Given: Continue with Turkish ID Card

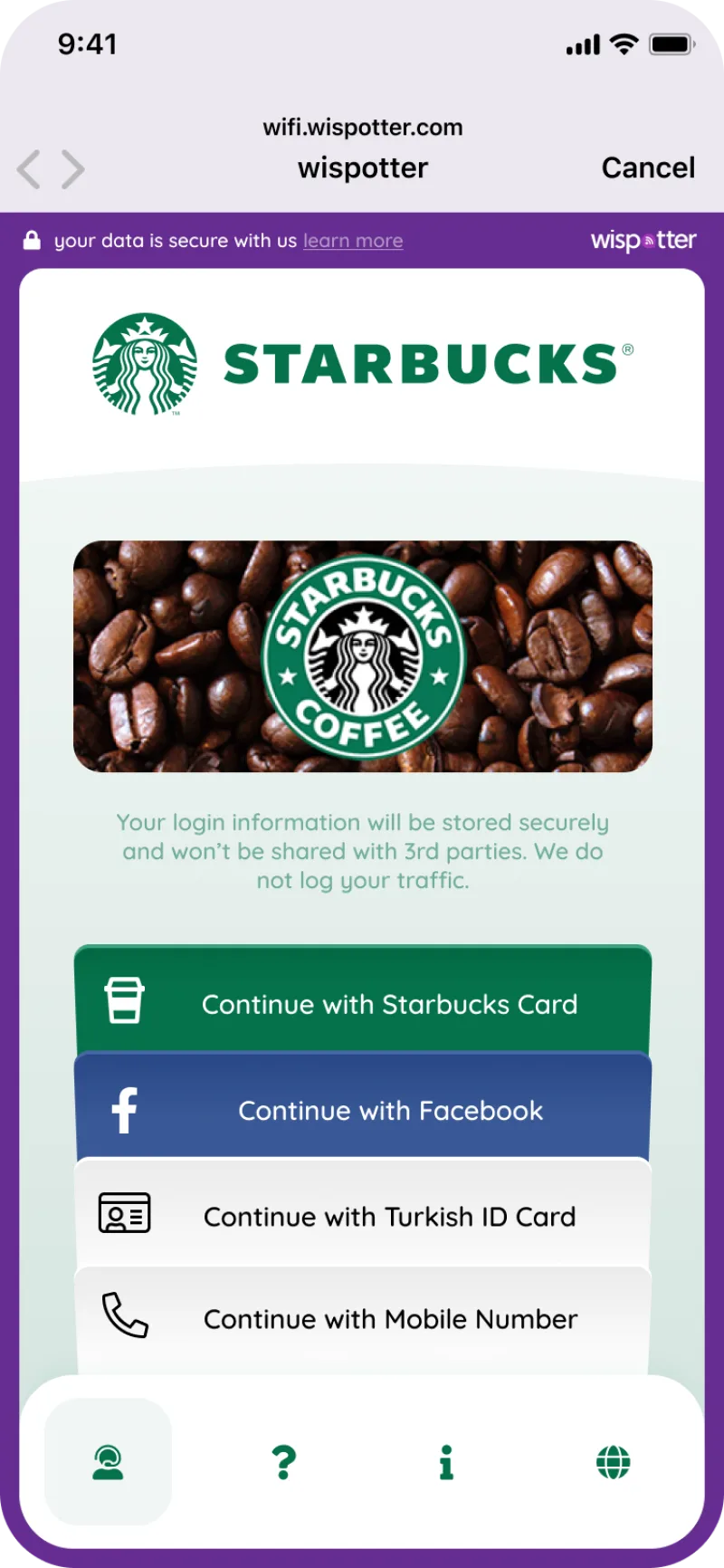Looking at the screenshot, I should click(x=363, y=1213).
